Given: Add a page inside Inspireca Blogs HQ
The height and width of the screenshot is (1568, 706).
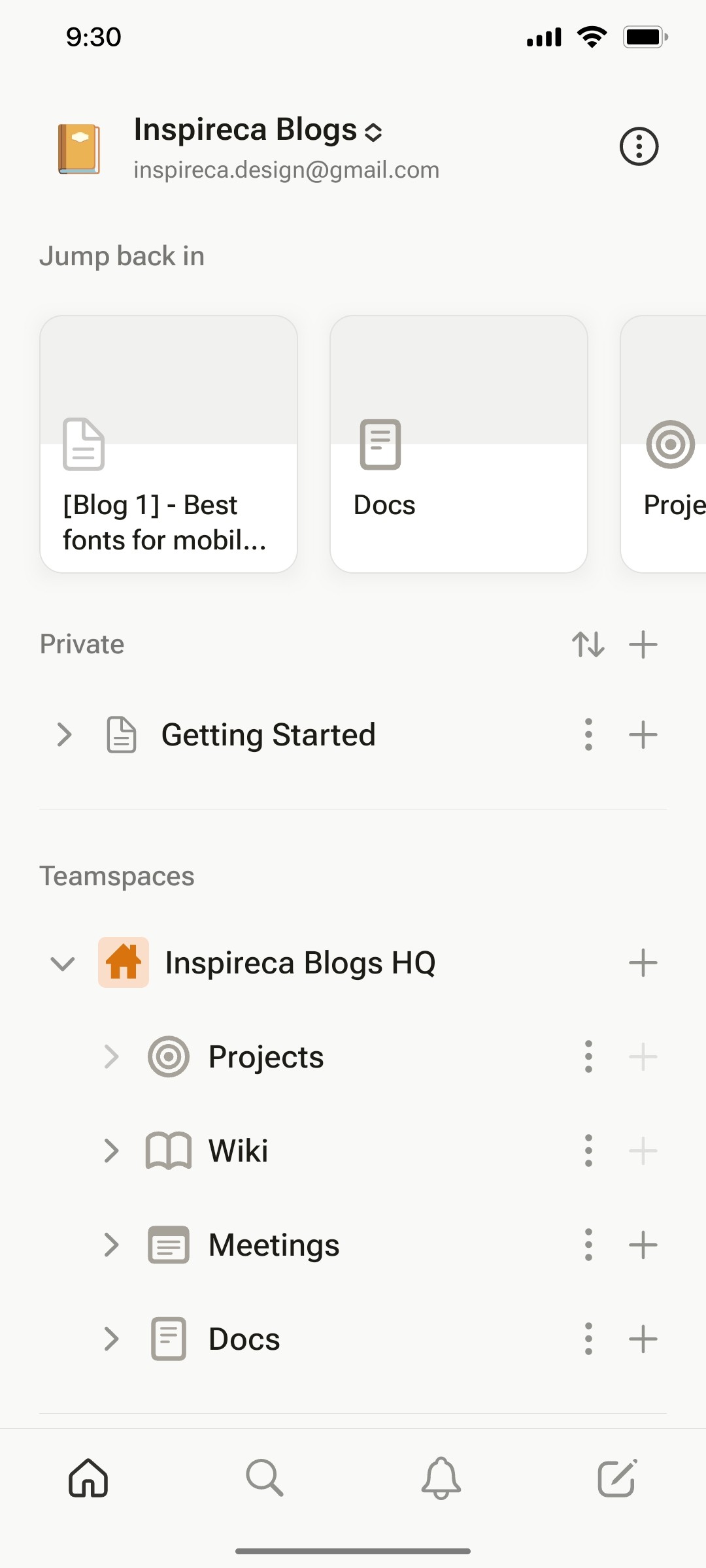Looking at the screenshot, I should pyautogui.click(x=643, y=961).
